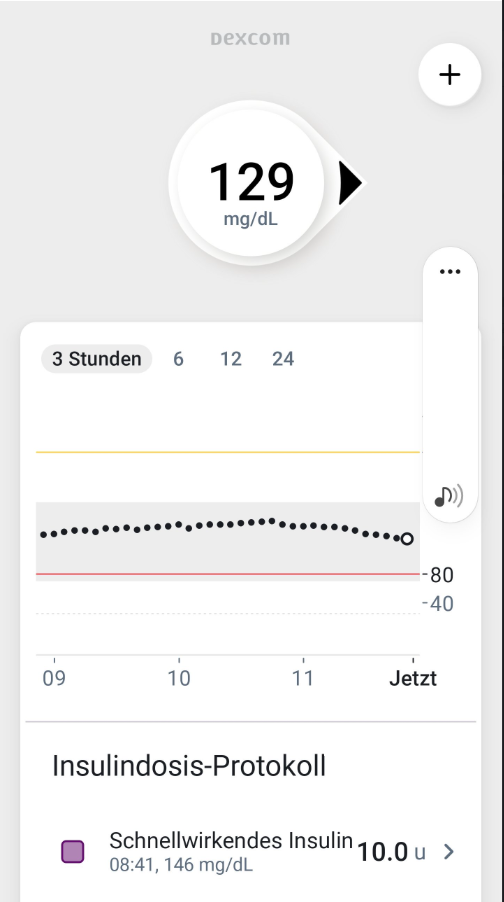Tap the current glucose reading point on graph
Image resolution: width=504 pixels, height=902 pixels.
click(407, 539)
